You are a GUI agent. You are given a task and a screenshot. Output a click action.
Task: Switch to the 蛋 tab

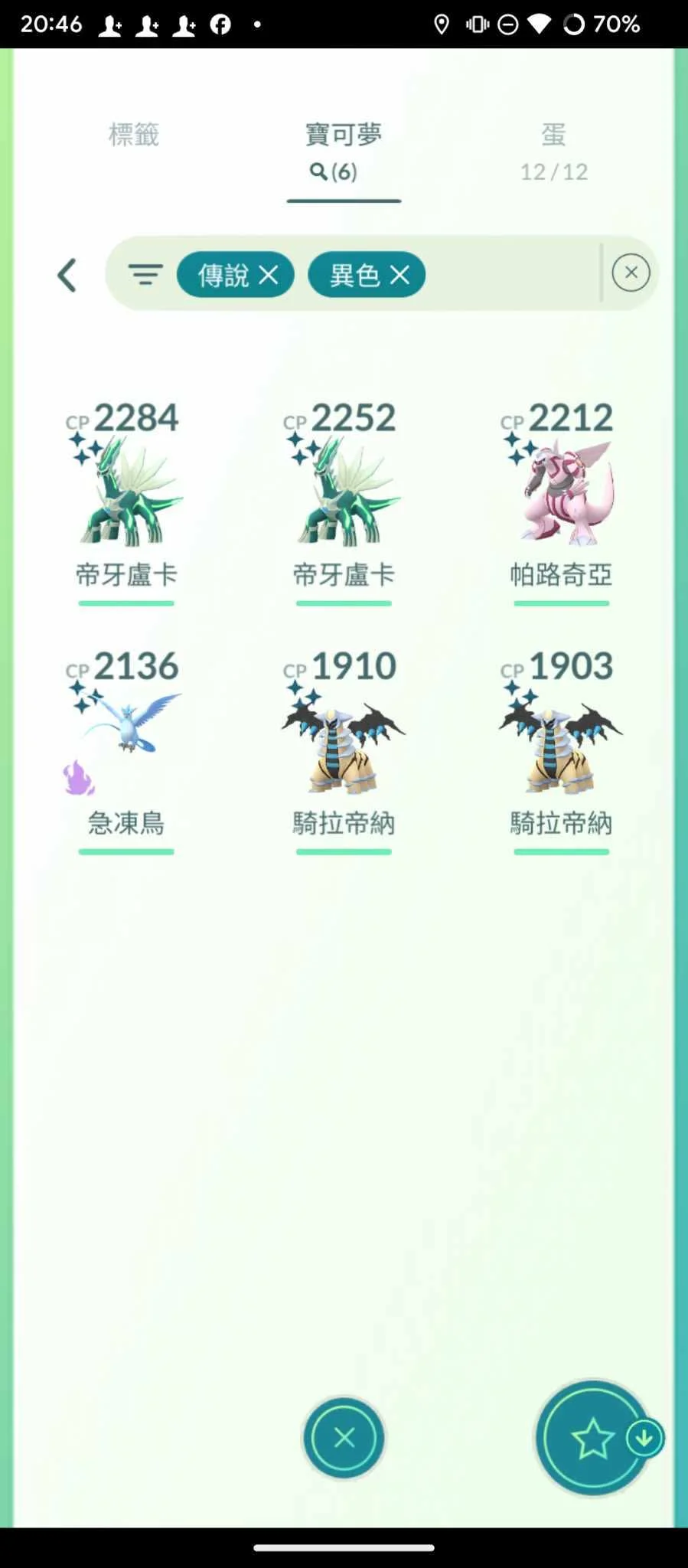(x=554, y=152)
